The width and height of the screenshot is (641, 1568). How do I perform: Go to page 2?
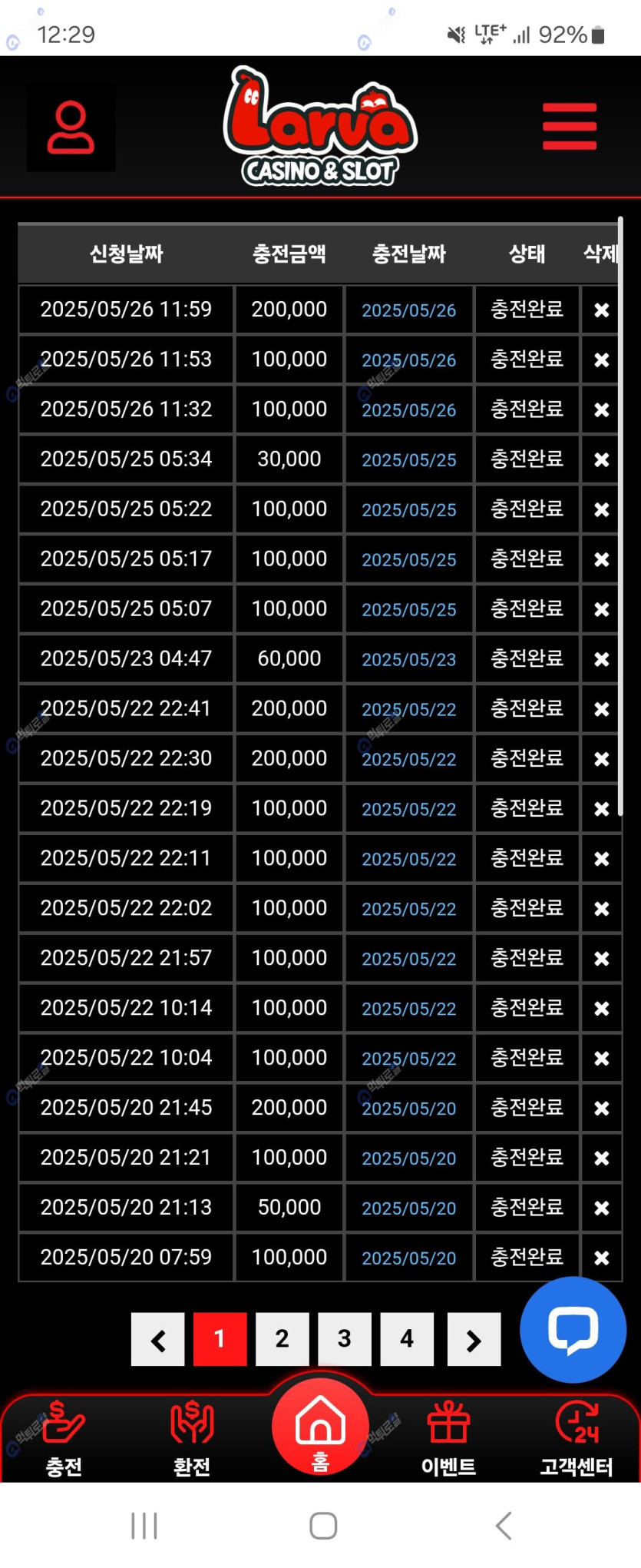282,1339
